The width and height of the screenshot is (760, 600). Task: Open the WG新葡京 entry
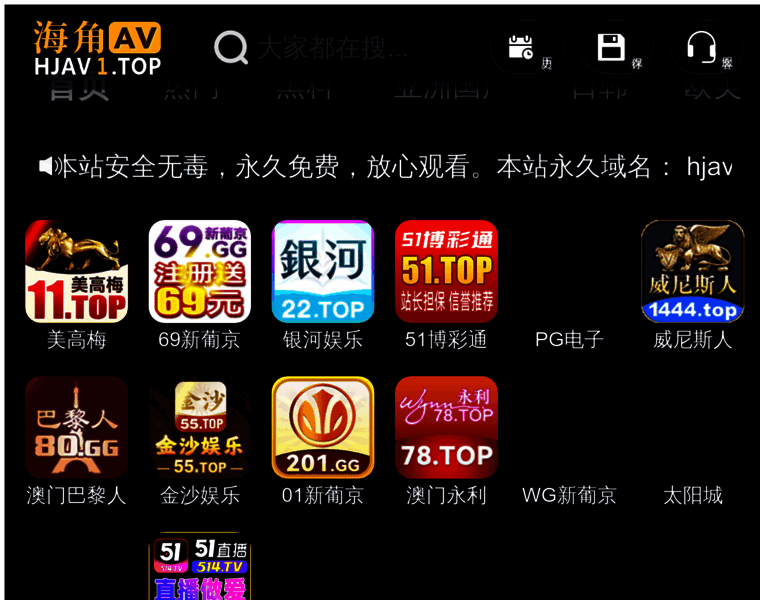[x=569, y=495]
